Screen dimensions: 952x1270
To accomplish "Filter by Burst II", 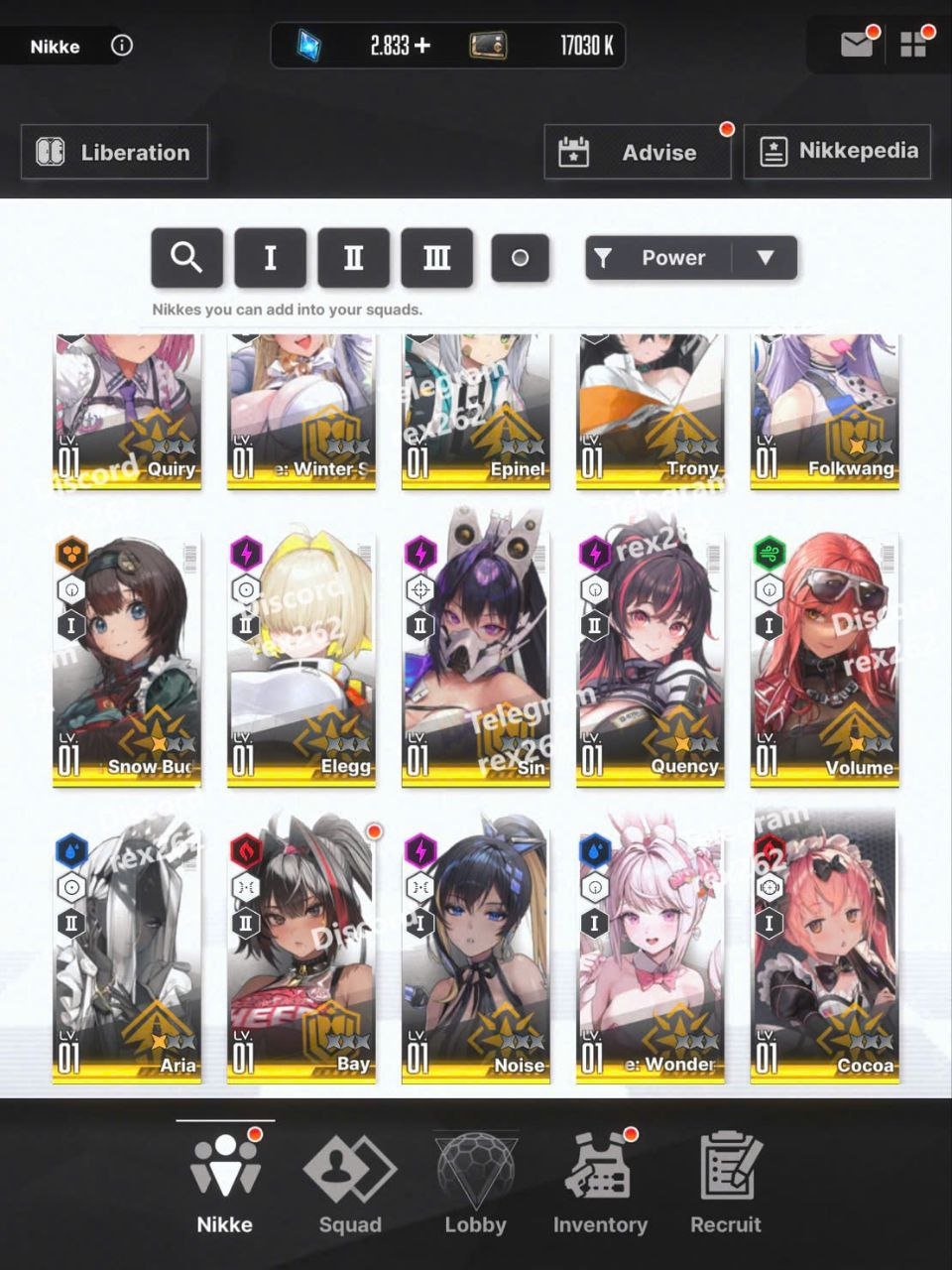I will [x=353, y=258].
